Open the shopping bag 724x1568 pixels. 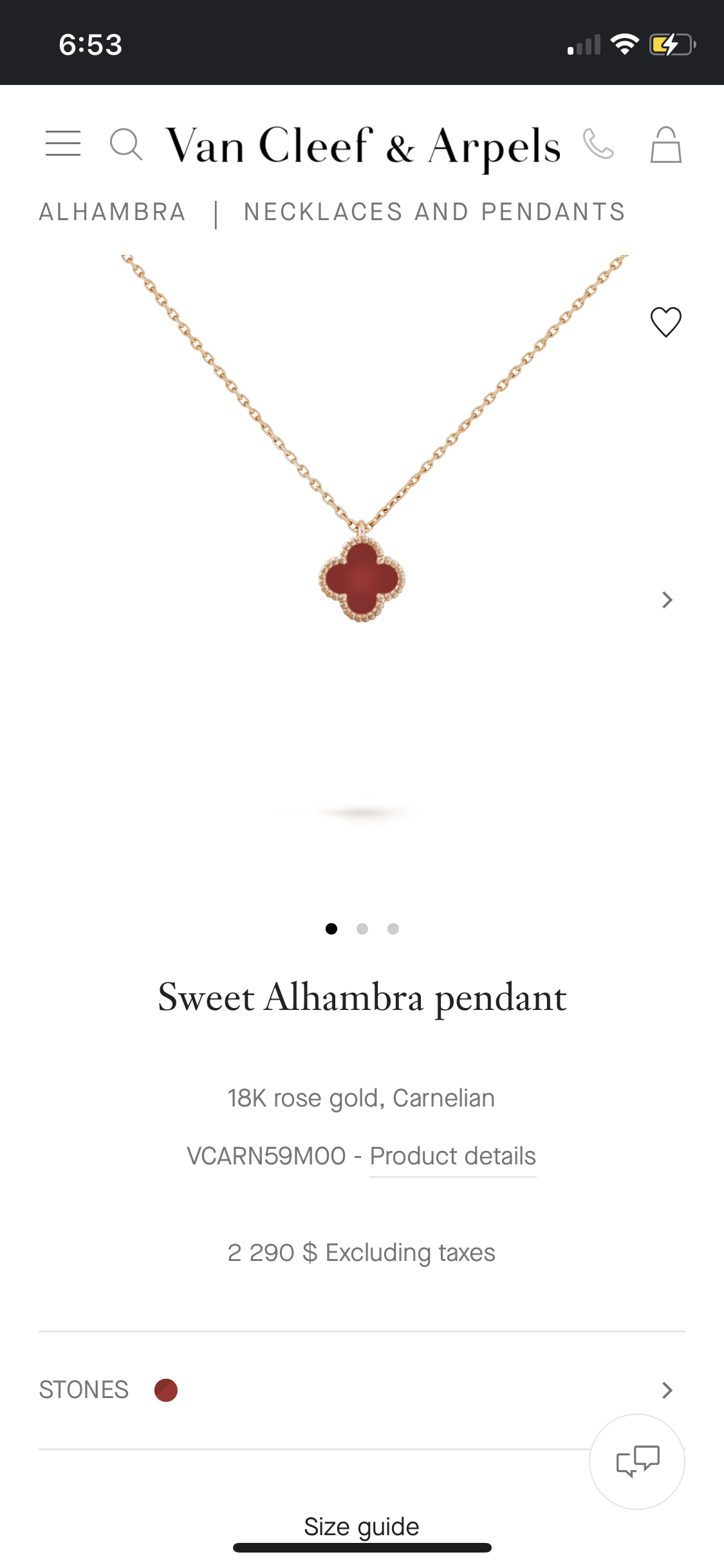(x=666, y=145)
